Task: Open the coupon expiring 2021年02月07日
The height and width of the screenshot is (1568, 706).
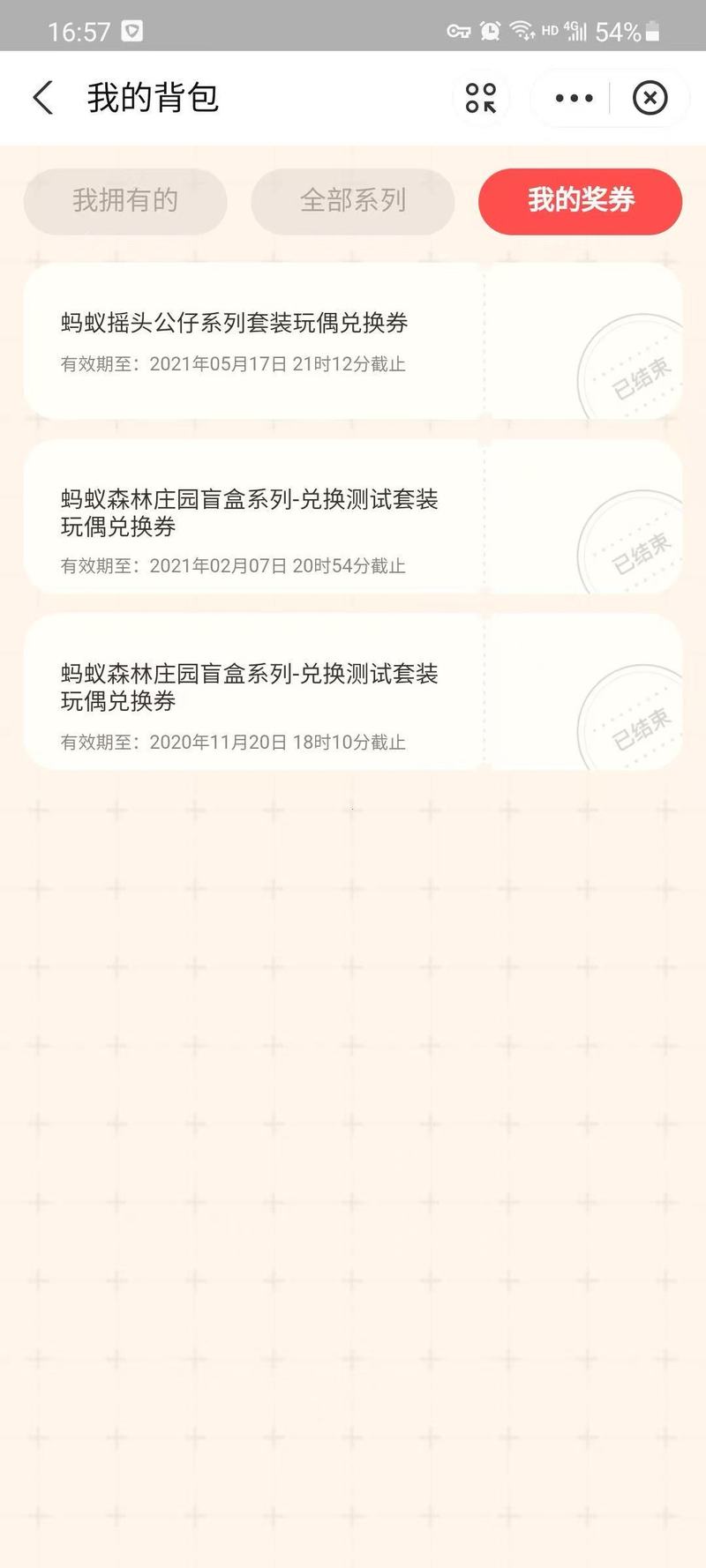Action: click(x=353, y=517)
